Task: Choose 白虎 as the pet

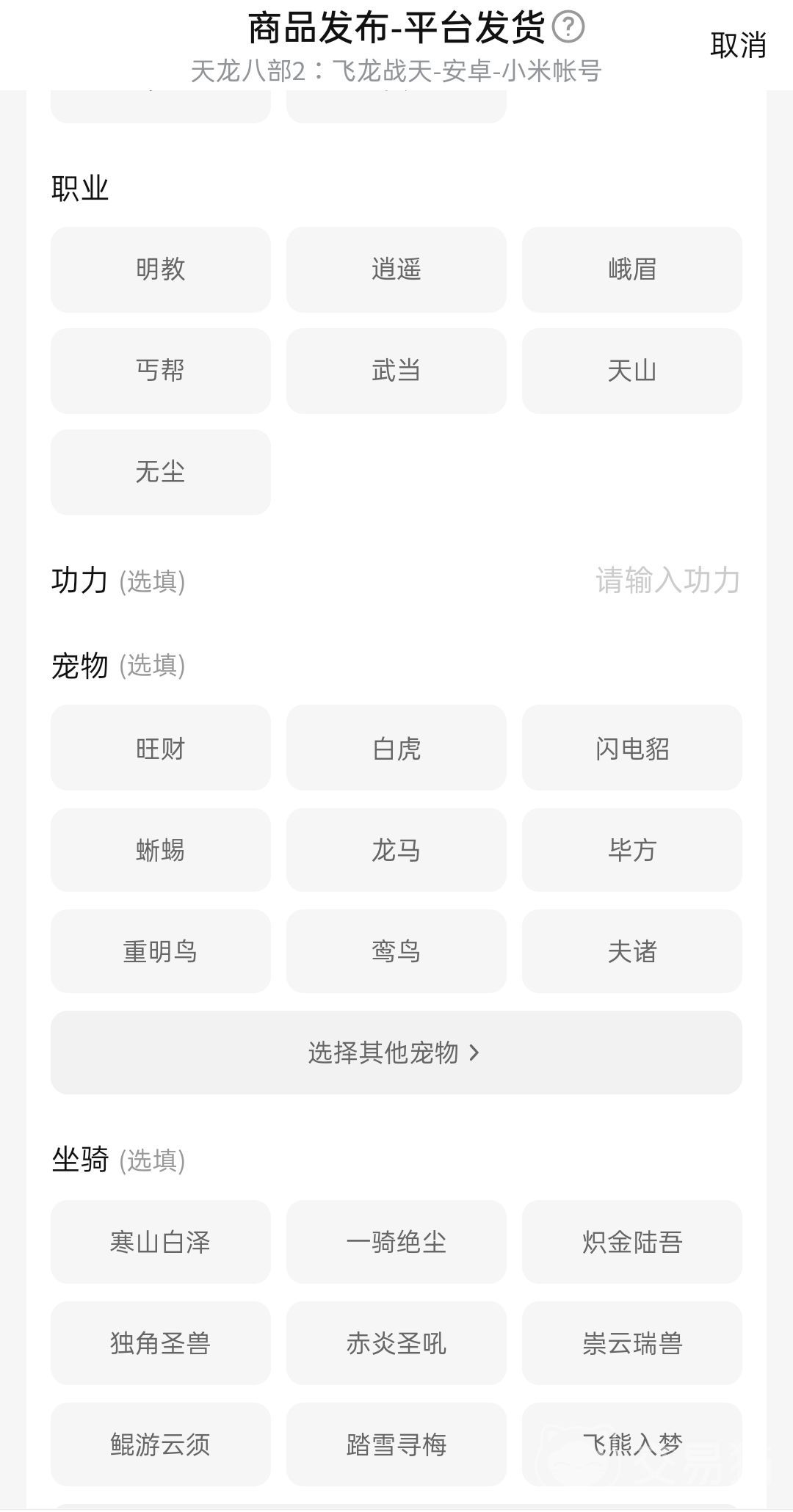Action: [x=396, y=748]
